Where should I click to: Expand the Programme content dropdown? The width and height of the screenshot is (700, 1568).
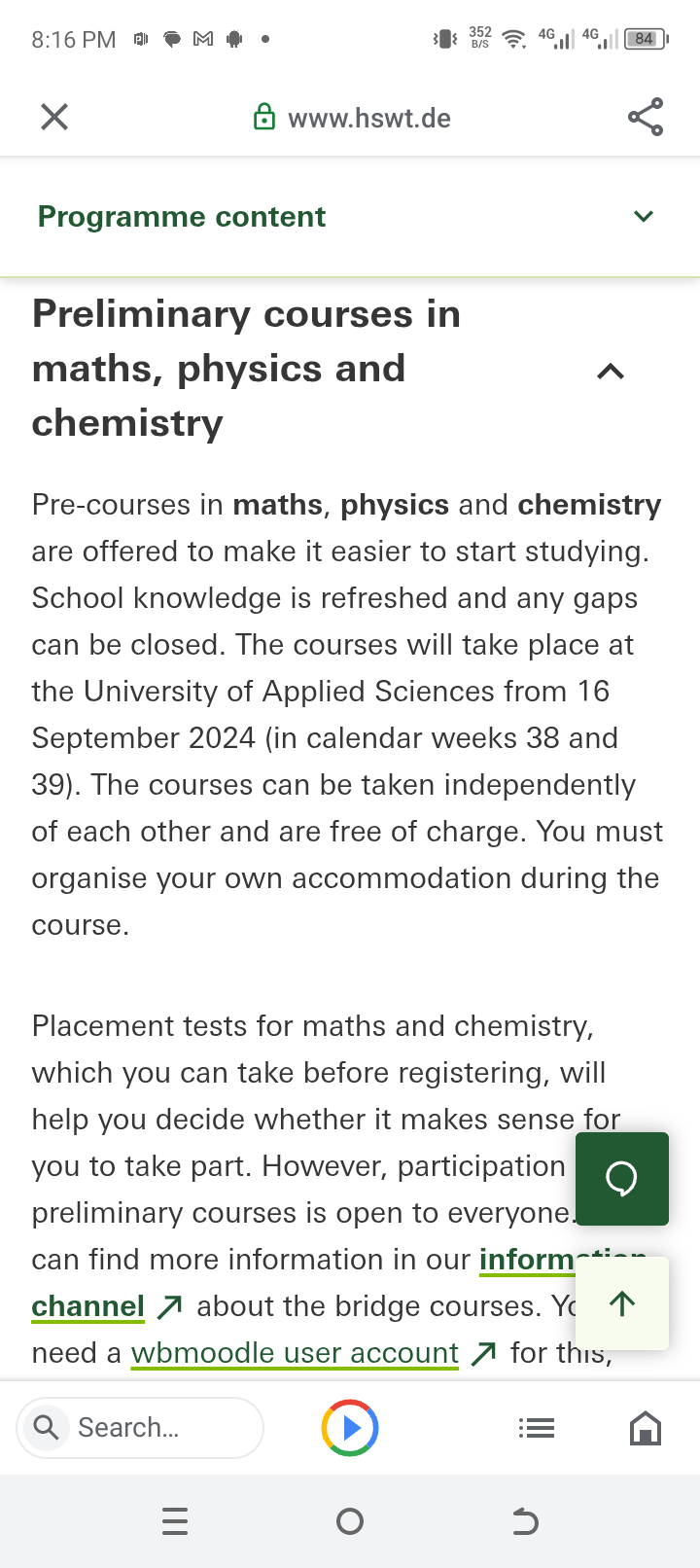pos(643,216)
